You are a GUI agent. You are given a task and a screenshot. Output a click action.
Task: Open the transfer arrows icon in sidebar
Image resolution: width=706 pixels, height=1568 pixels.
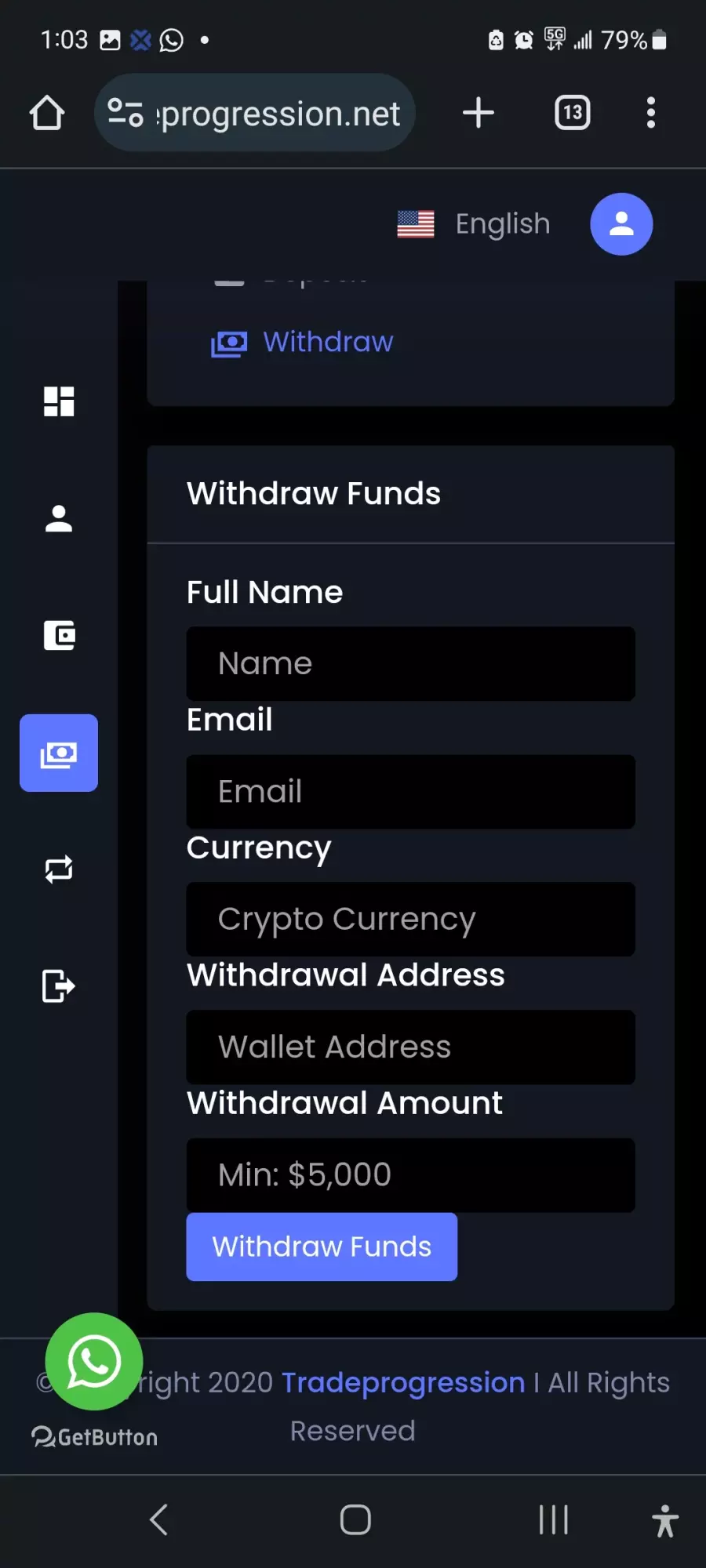59,869
